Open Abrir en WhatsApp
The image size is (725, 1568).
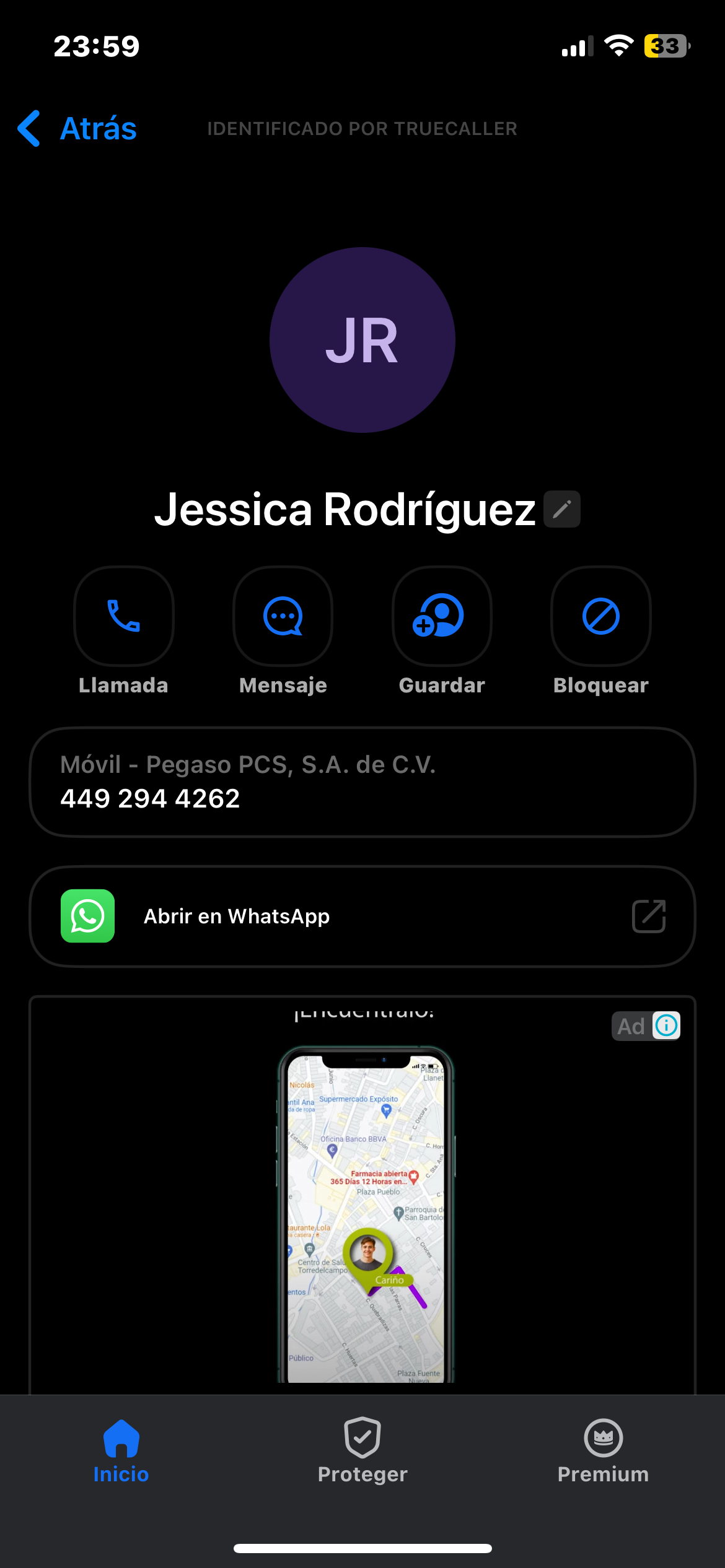[362, 917]
